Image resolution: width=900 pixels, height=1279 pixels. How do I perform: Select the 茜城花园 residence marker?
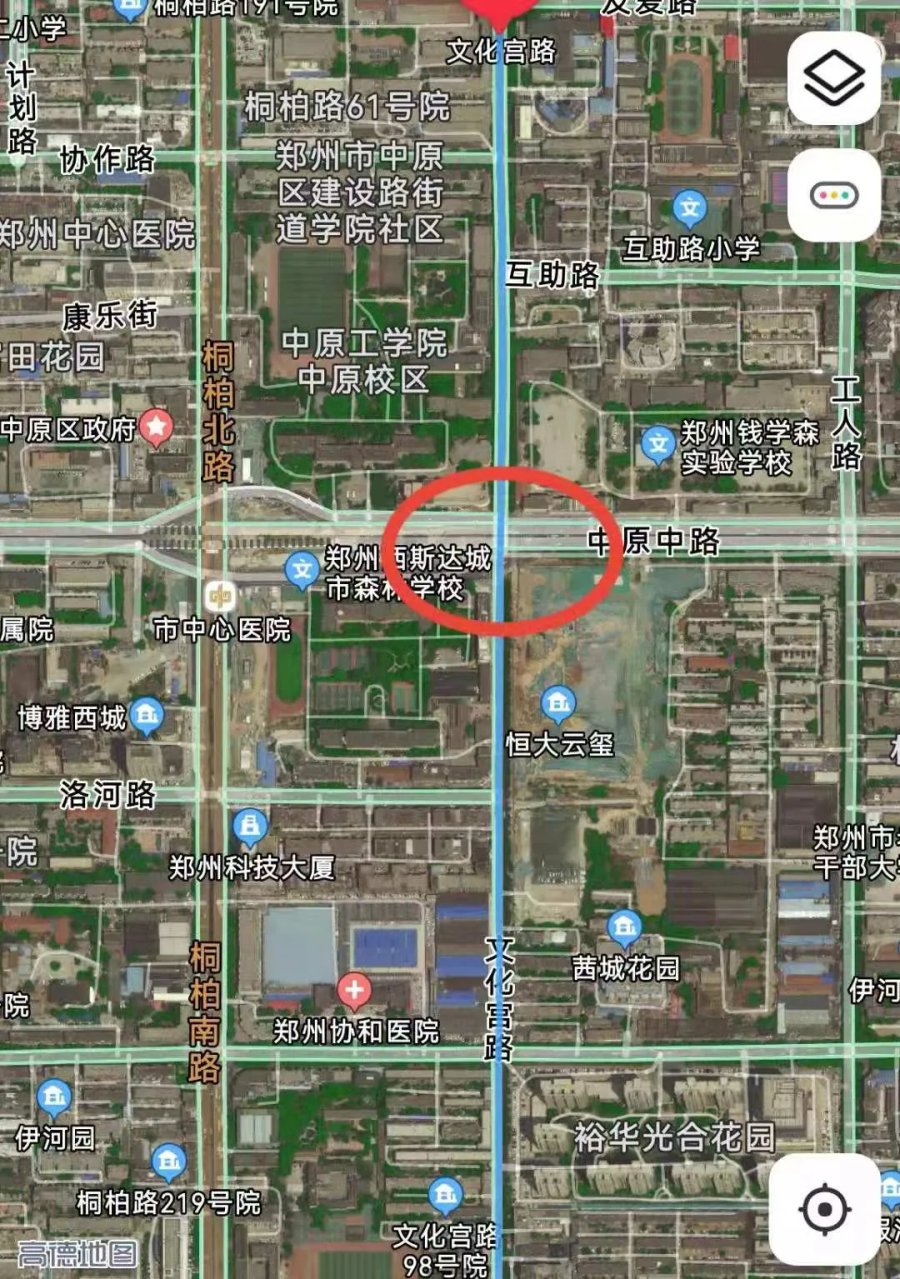click(625, 928)
